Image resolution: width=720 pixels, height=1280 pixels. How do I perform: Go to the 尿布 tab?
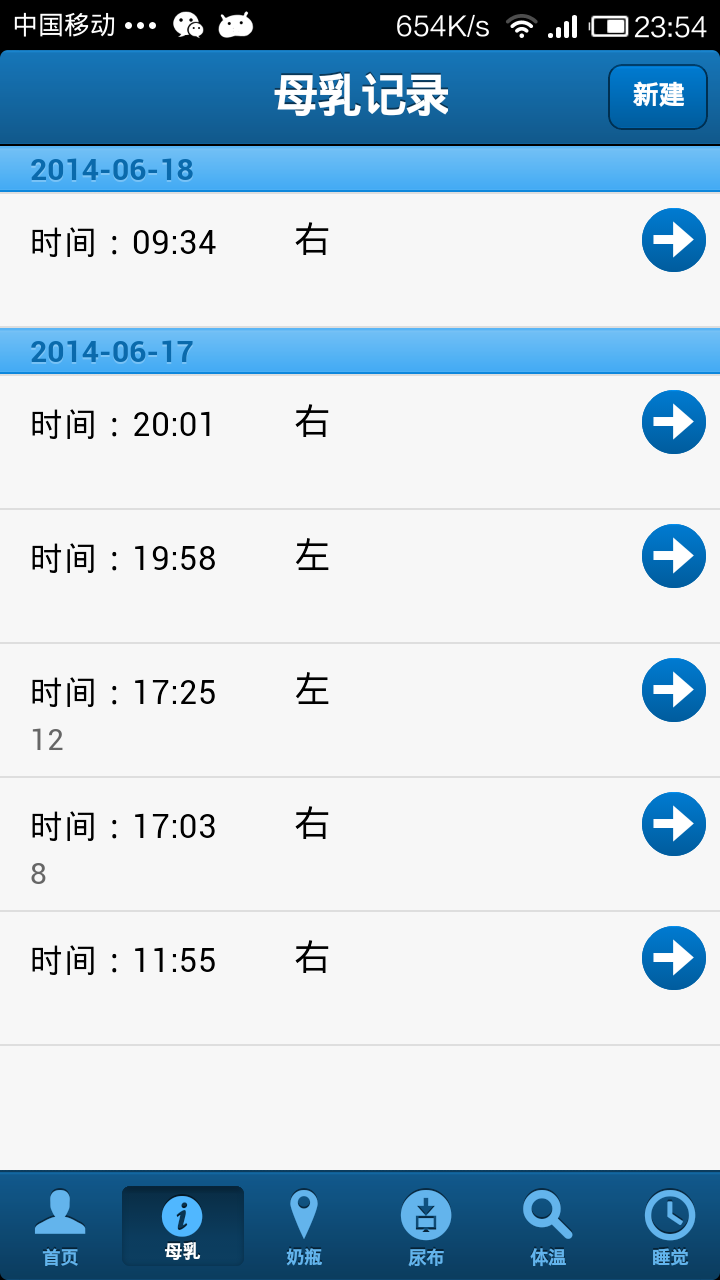(x=426, y=1227)
